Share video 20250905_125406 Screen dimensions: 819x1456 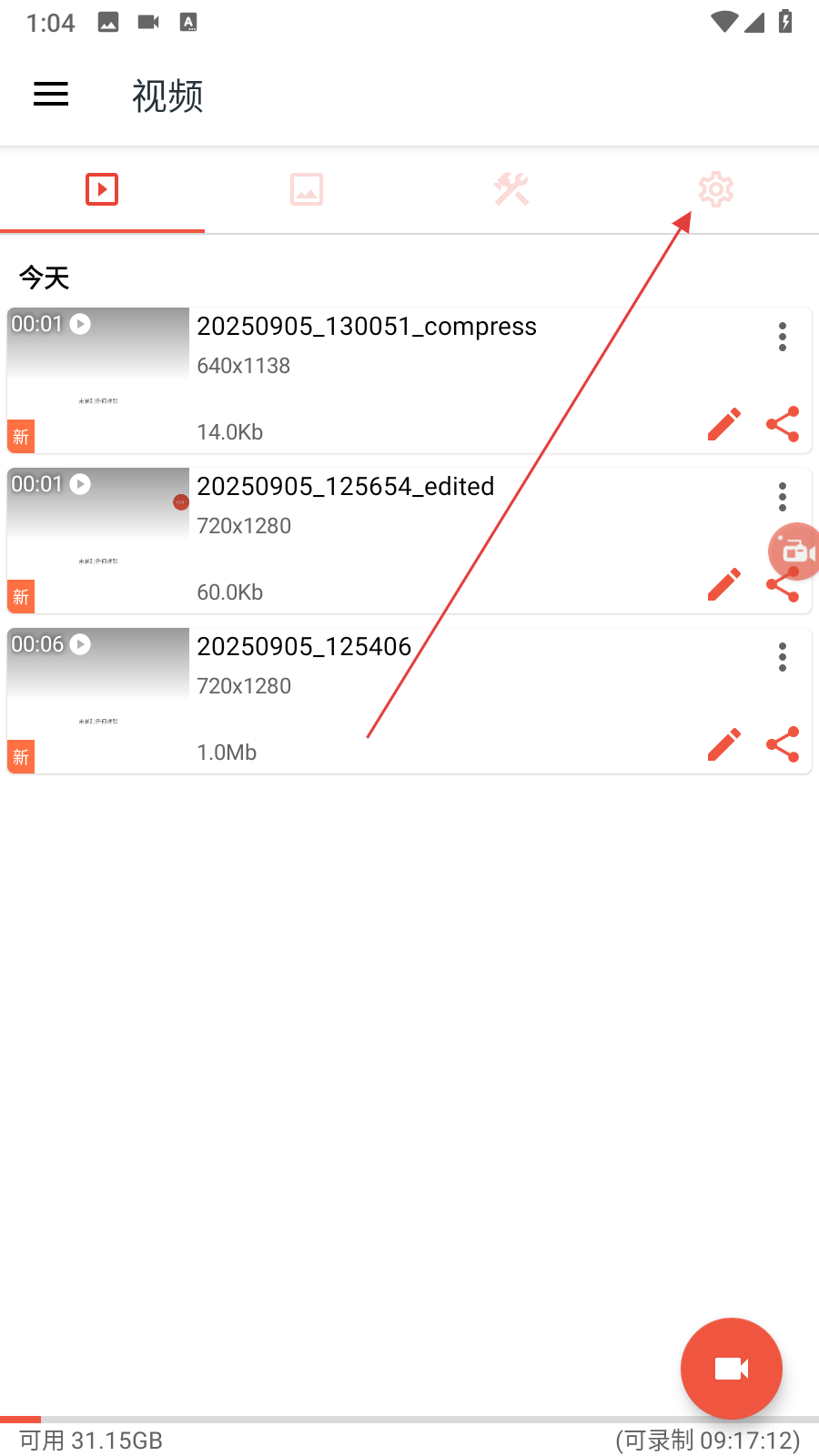(783, 744)
